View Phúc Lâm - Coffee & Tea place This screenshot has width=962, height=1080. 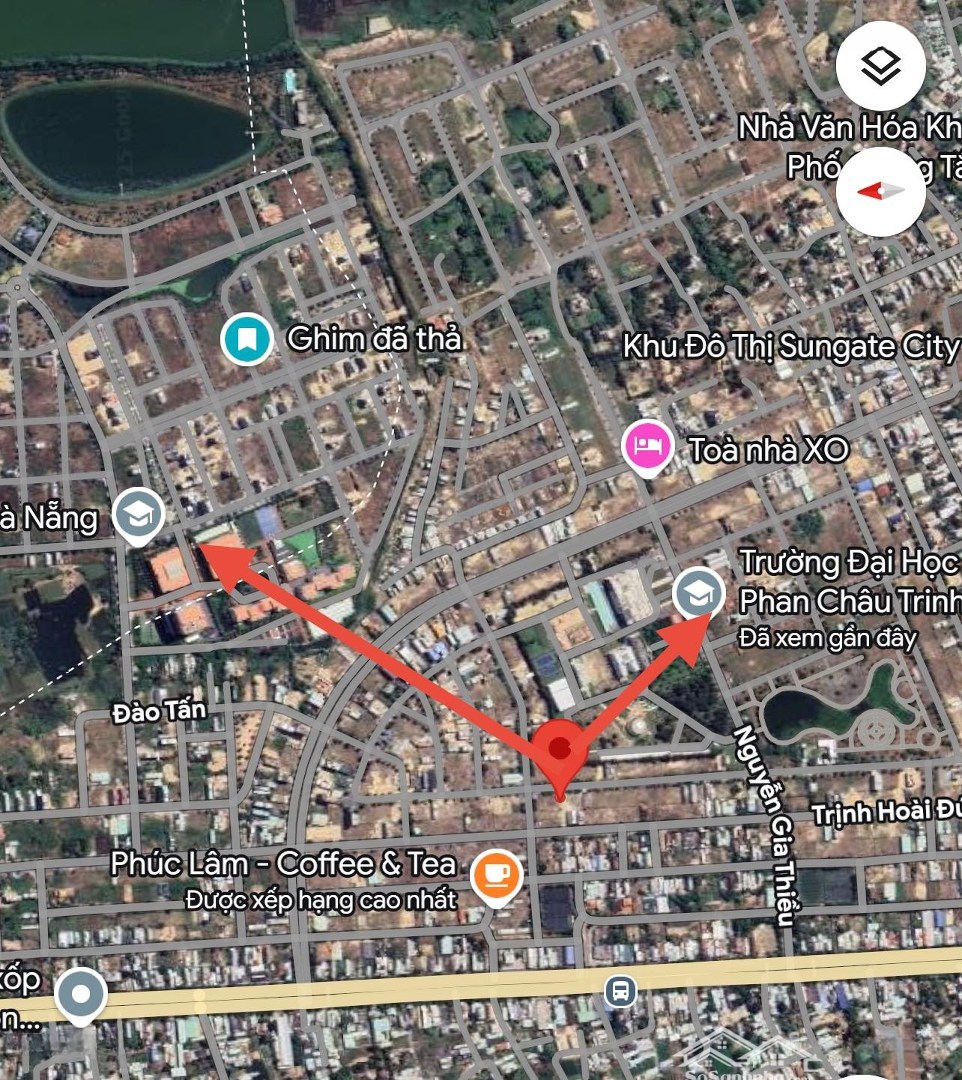tap(497, 875)
